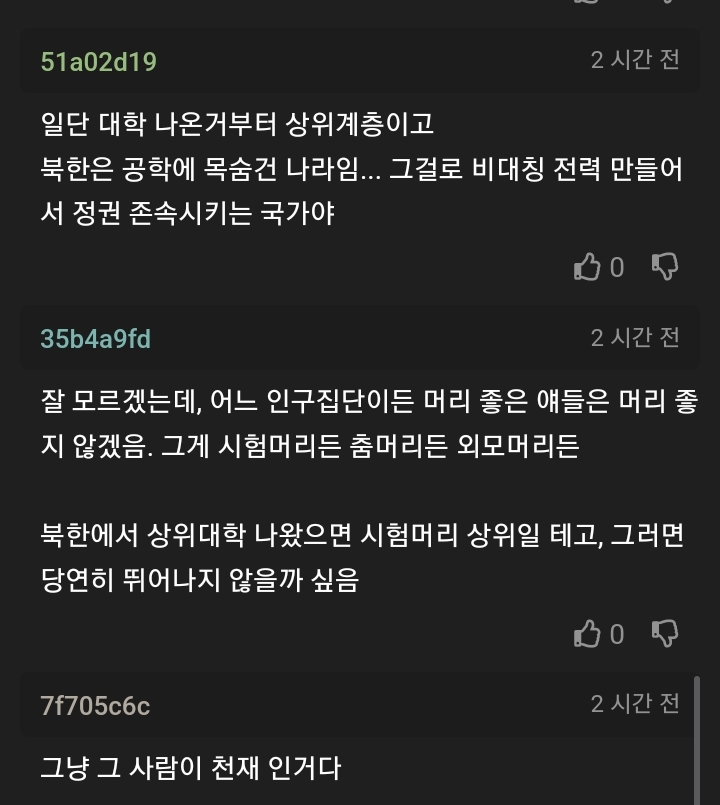This screenshot has width=720, height=805.
Task: Downvote the comment by 51a02d19
Action: [665, 266]
